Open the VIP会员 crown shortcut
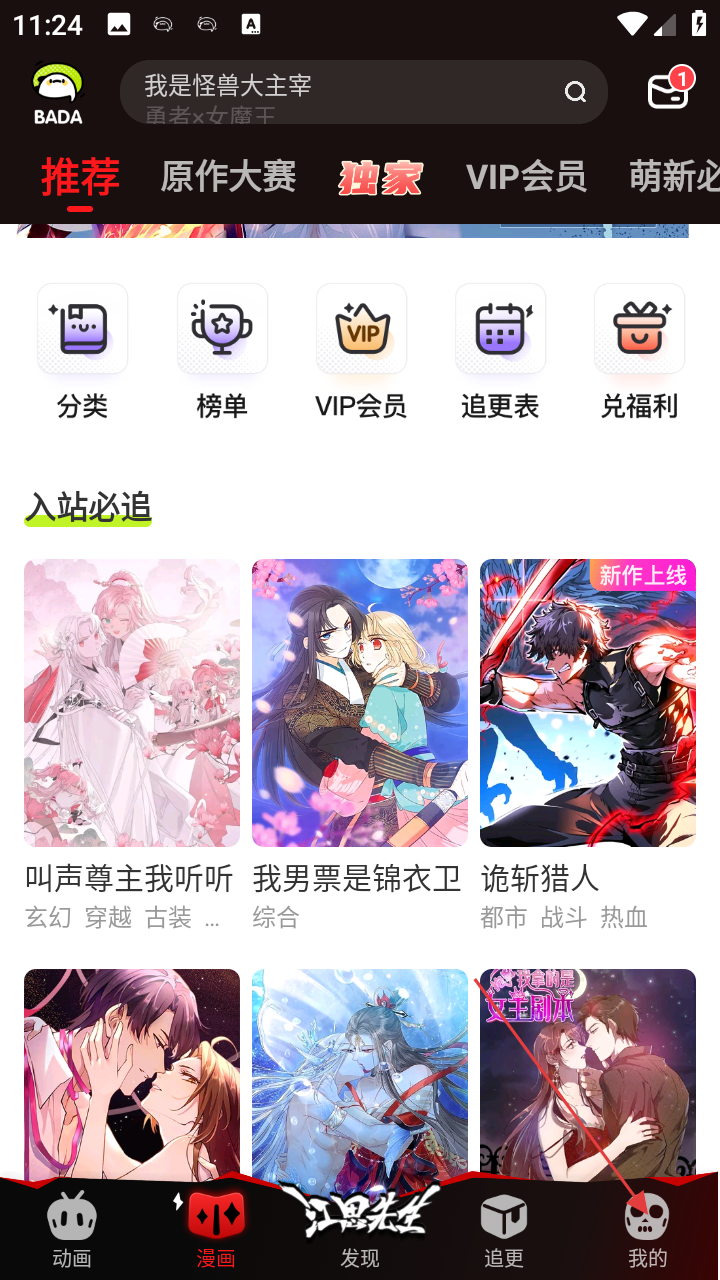Image resolution: width=720 pixels, height=1280 pixels. (x=361, y=350)
